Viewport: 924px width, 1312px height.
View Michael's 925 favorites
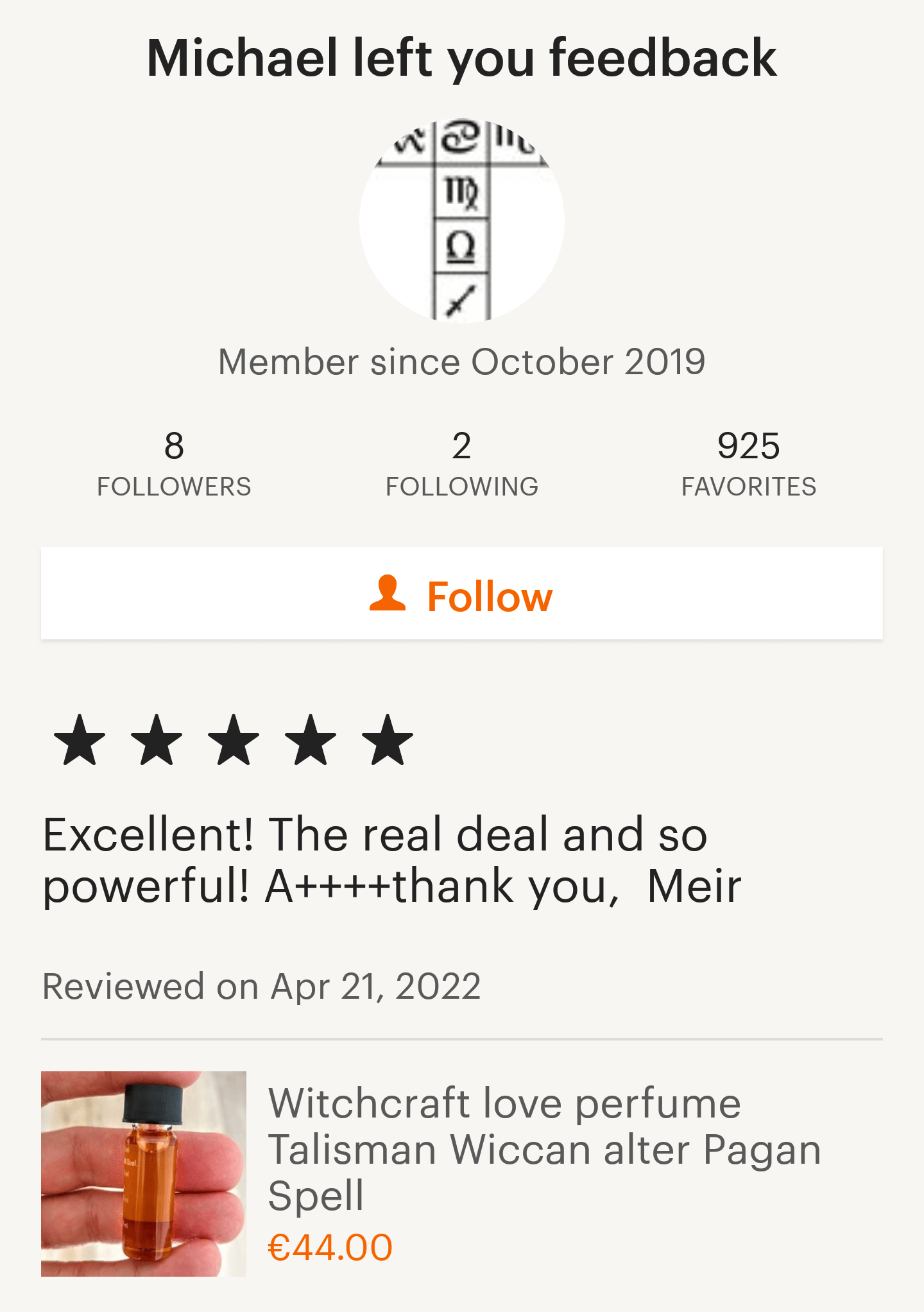tap(748, 463)
